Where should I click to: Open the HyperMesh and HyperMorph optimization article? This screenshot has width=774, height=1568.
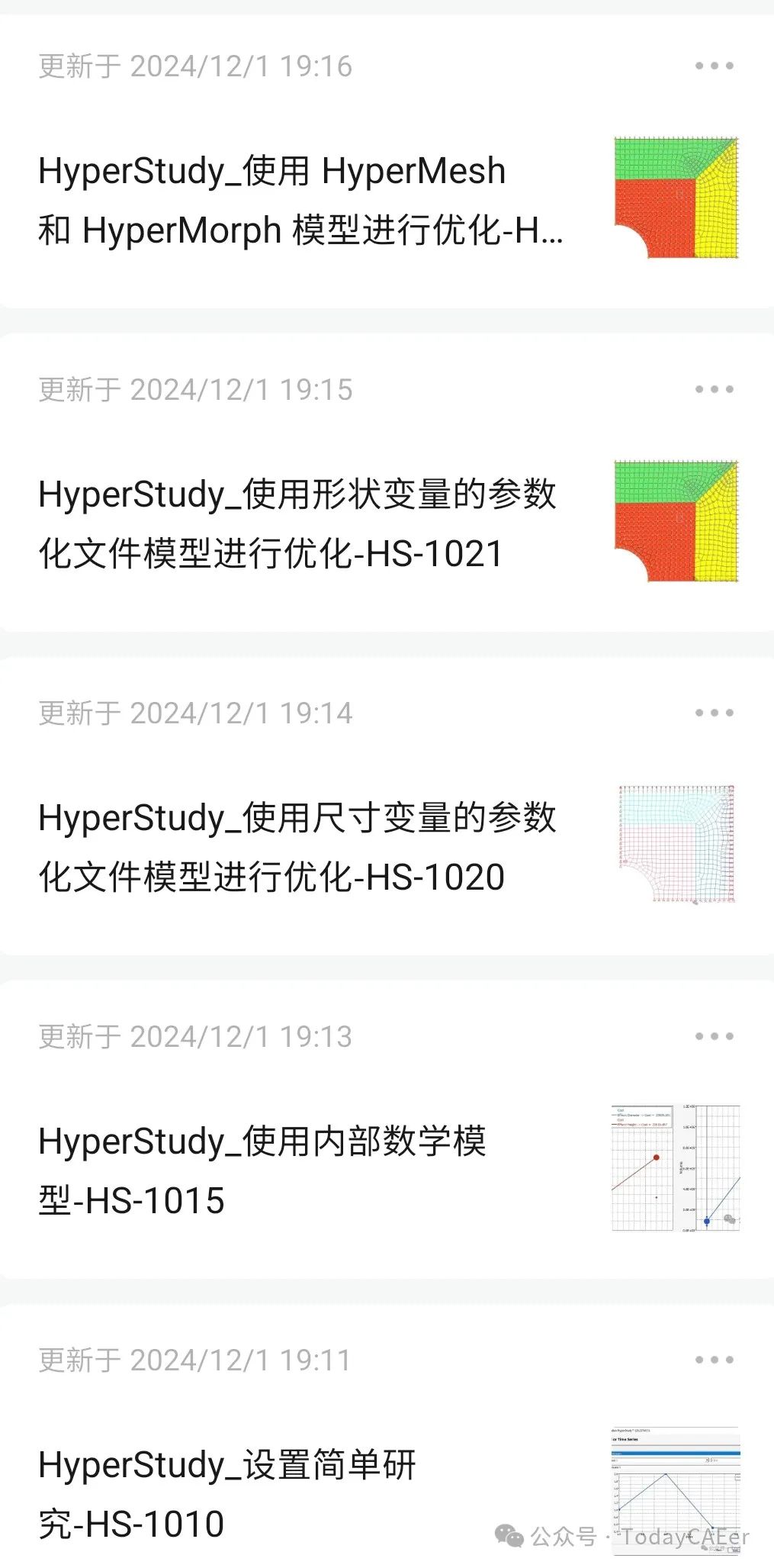pyautogui.click(x=301, y=200)
